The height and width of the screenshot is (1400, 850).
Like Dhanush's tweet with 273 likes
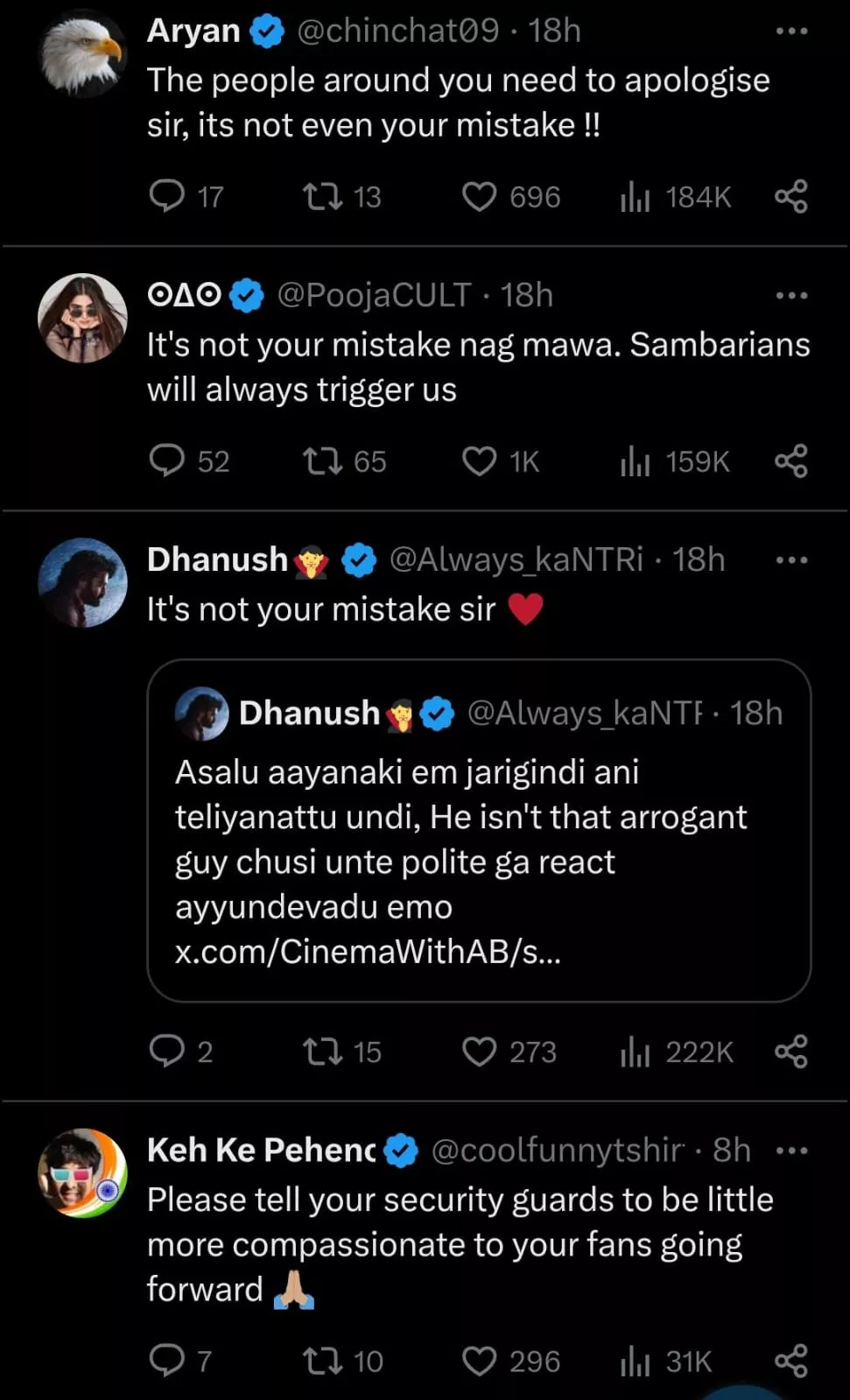pos(479,1051)
